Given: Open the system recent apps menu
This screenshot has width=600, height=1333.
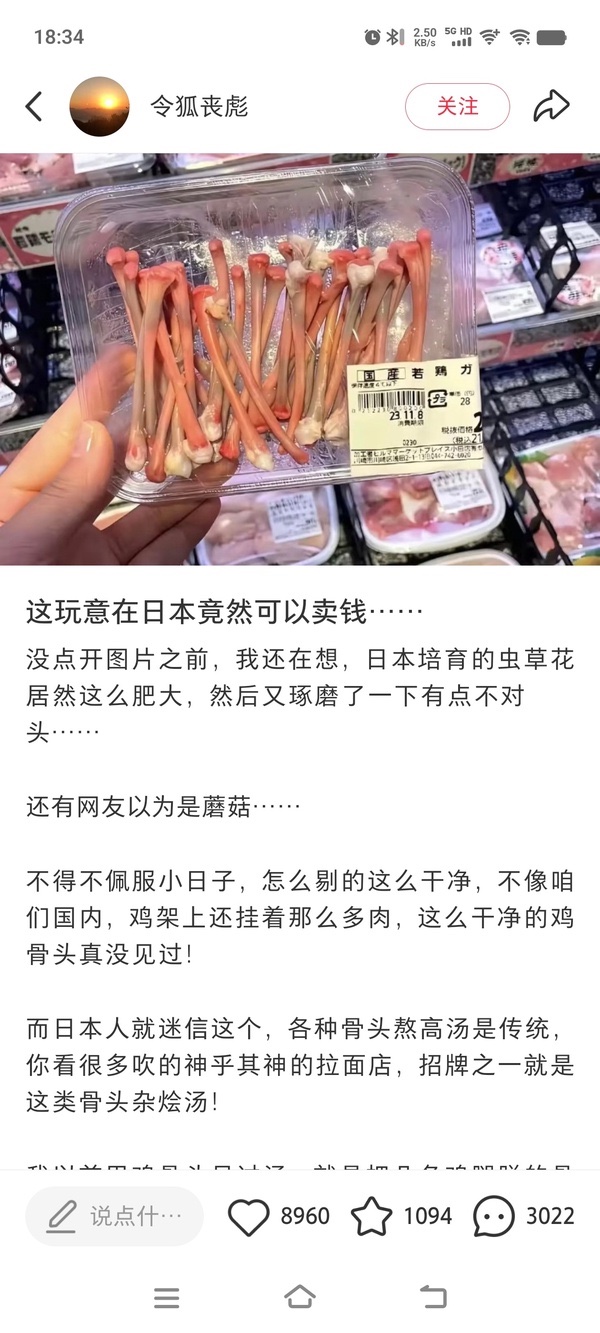Looking at the screenshot, I should tap(167, 1297).
